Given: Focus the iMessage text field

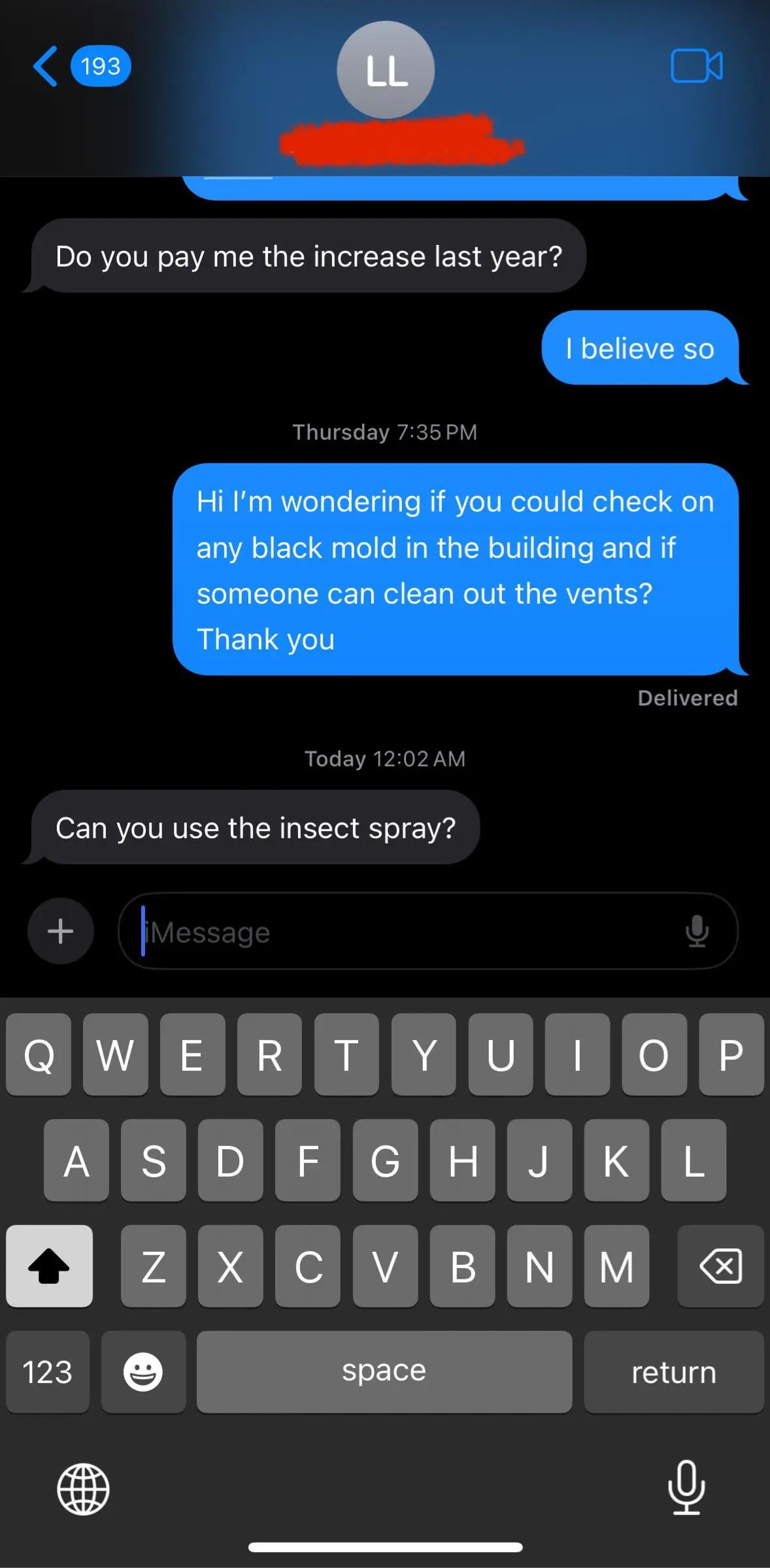Looking at the screenshot, I should (x=405, y=932).
